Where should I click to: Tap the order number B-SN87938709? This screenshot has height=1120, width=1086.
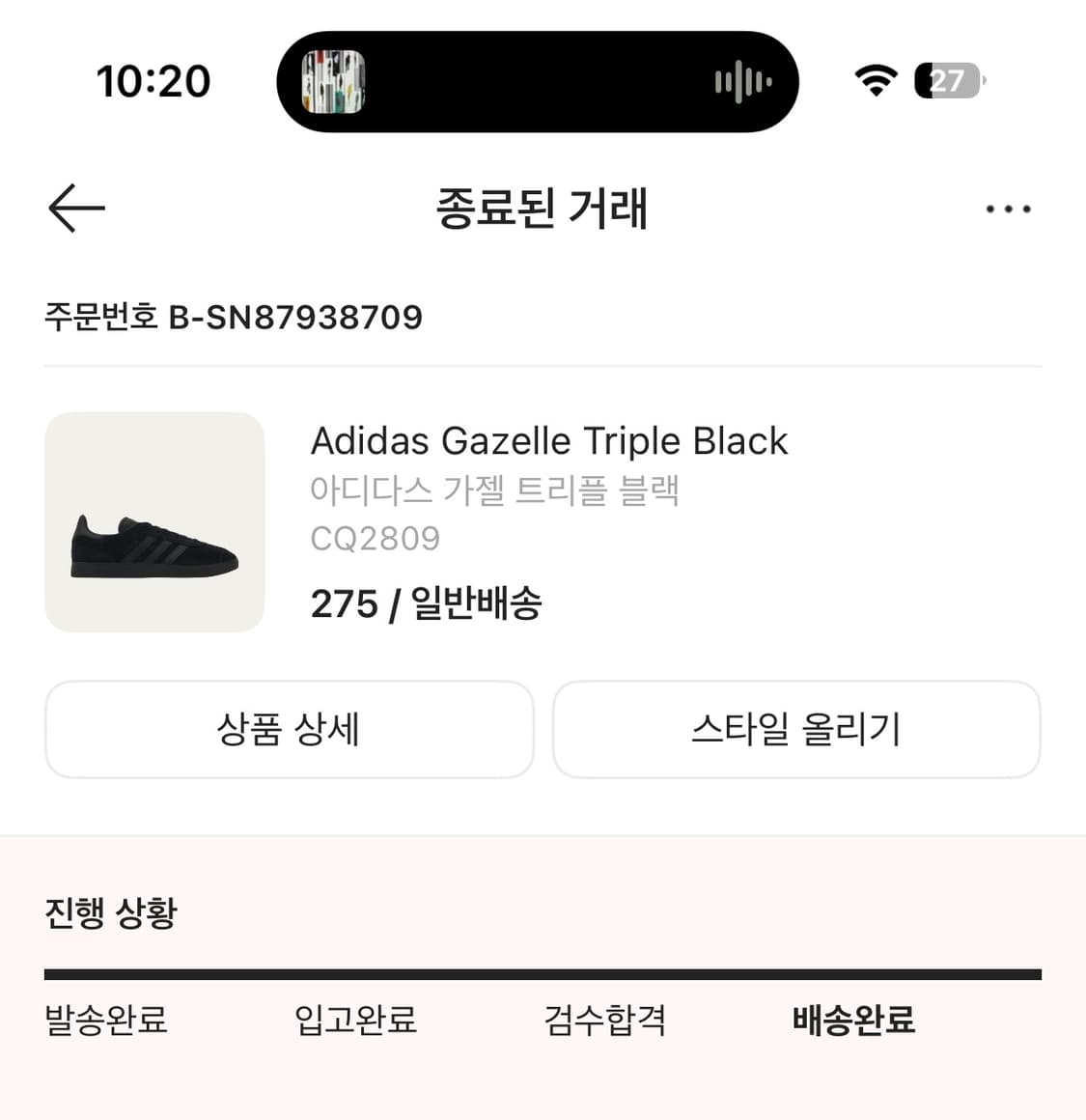[x=234, y=317]
